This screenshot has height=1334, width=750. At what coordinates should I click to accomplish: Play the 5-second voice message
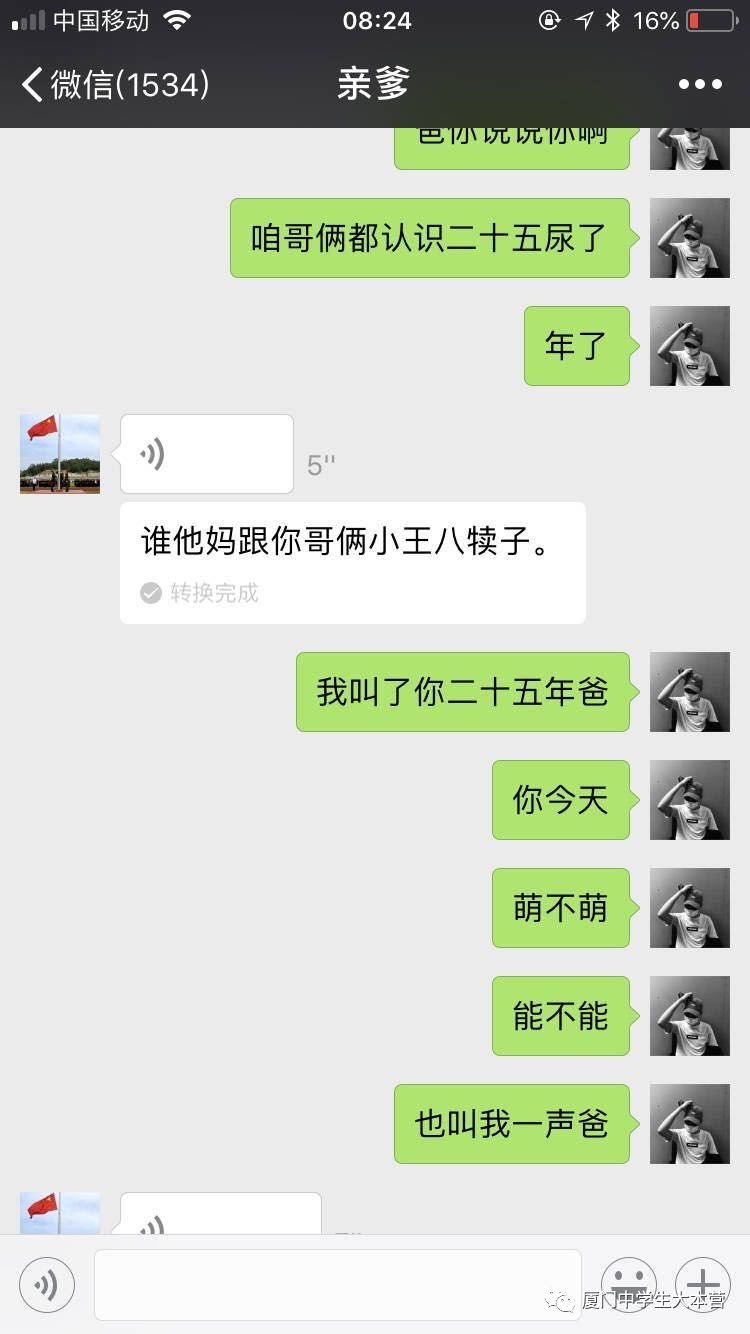pyautogui.click(x=207, y=454)
